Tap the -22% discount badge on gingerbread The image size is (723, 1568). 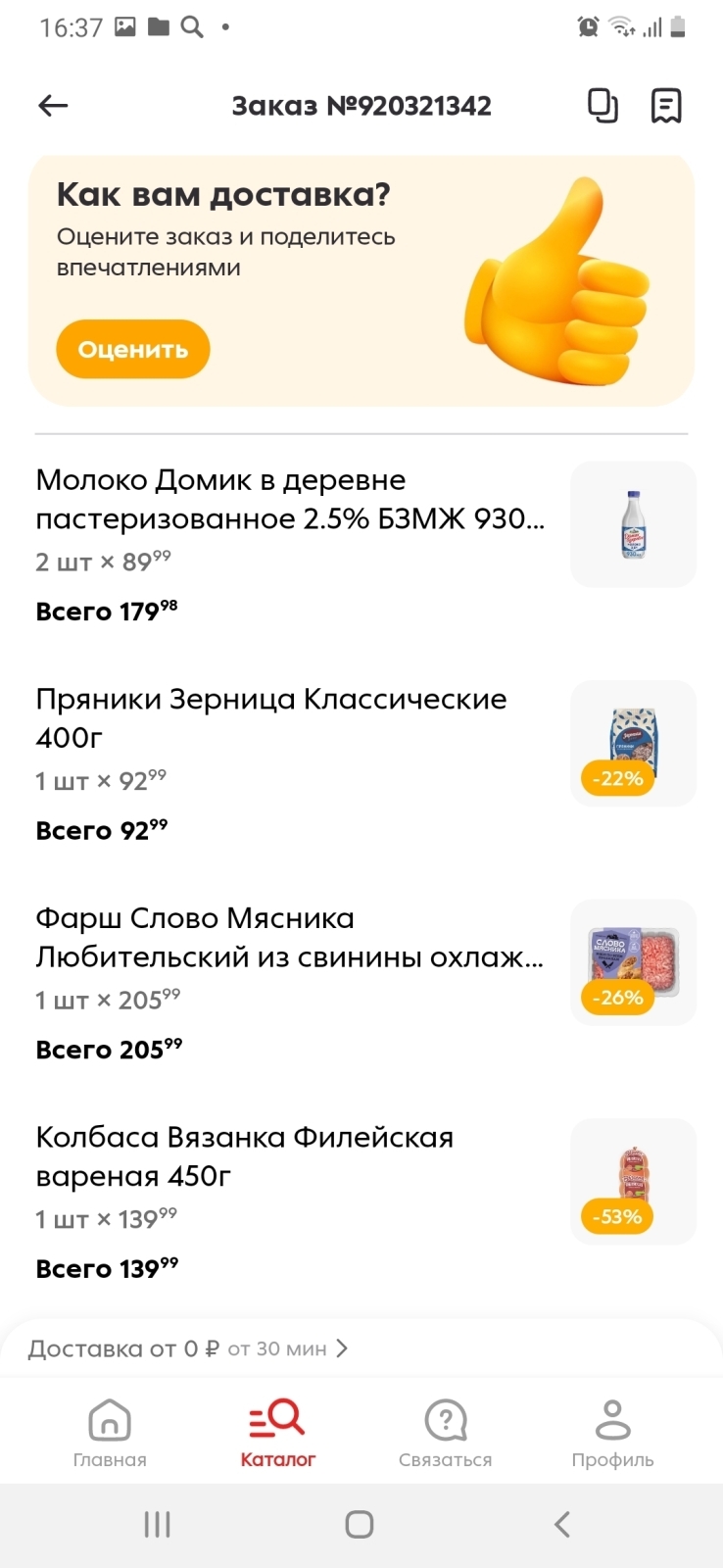616,778
